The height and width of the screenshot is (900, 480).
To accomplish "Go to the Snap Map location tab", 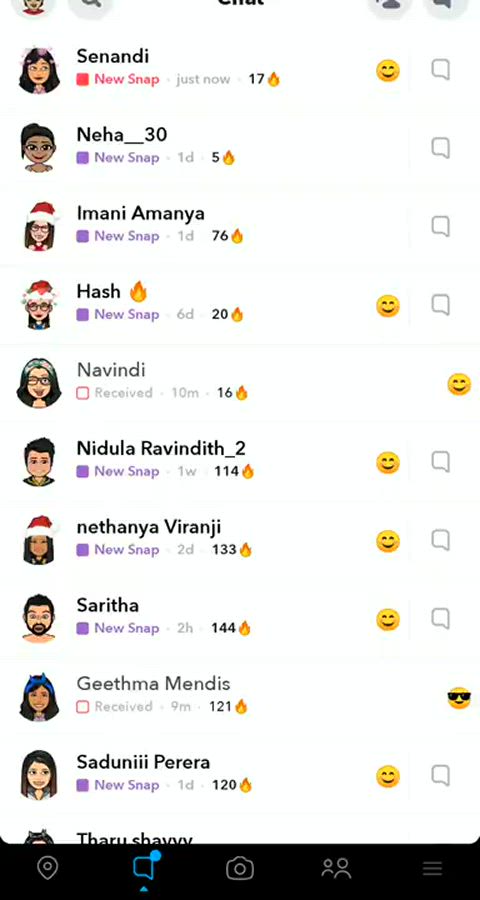I will coord(47,868).
